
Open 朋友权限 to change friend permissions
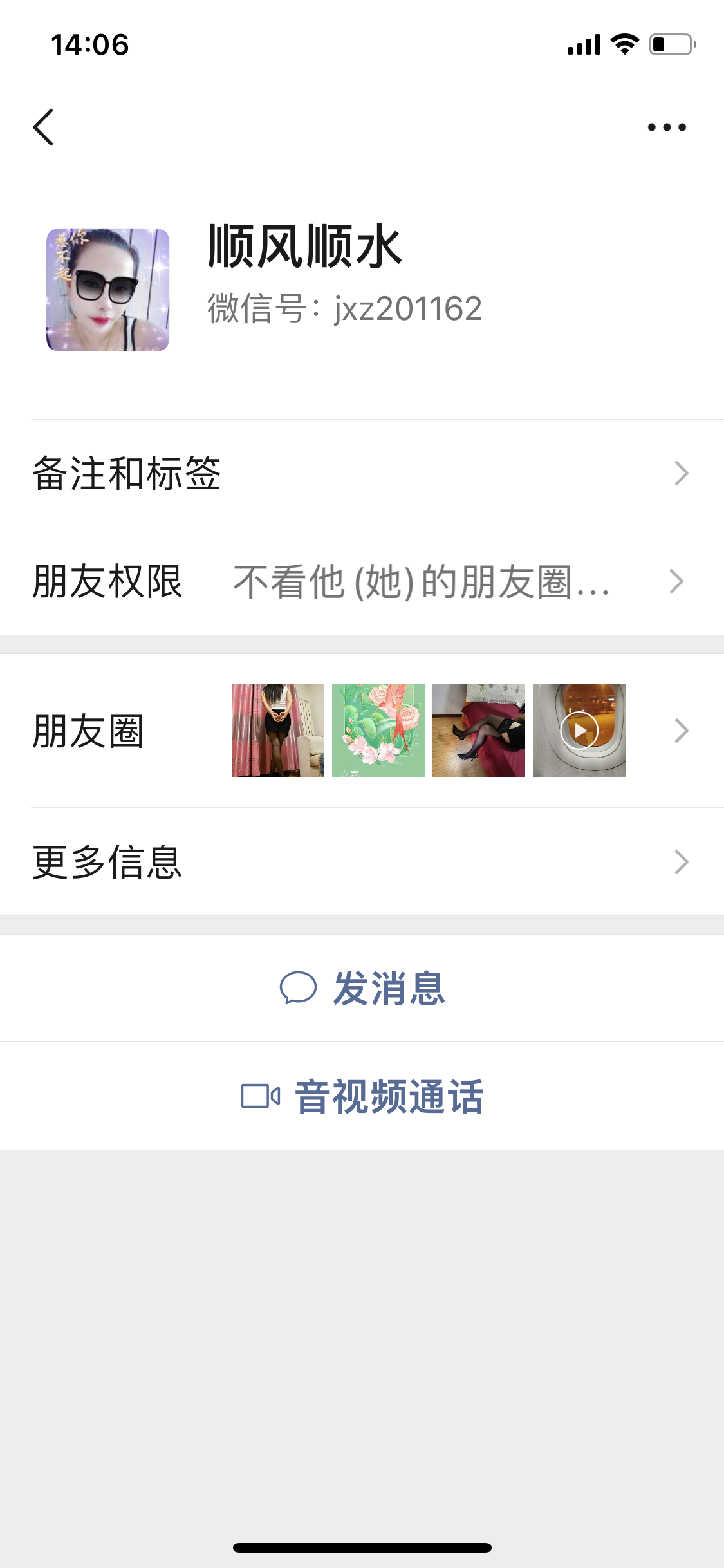362,581
